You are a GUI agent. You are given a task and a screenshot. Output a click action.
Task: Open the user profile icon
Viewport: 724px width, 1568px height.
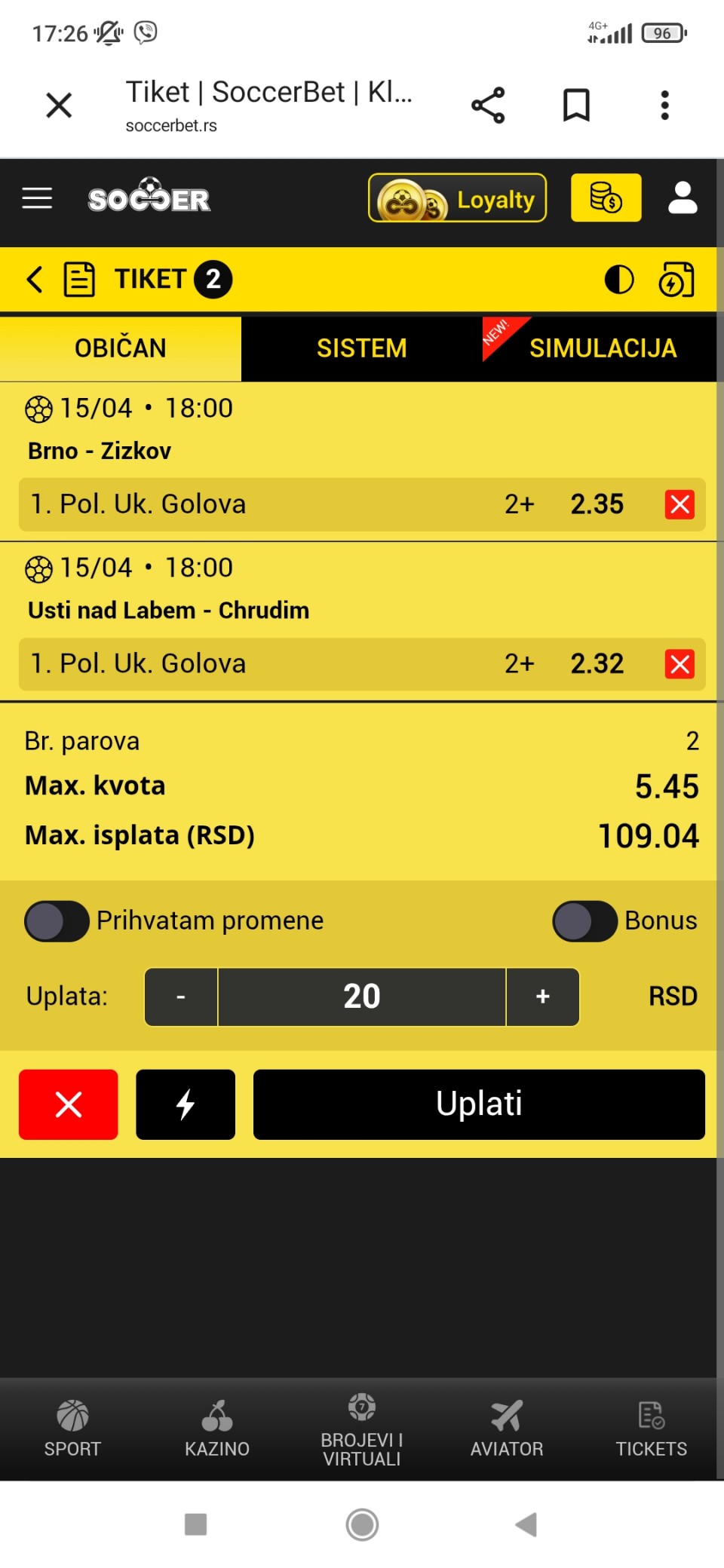683,198
